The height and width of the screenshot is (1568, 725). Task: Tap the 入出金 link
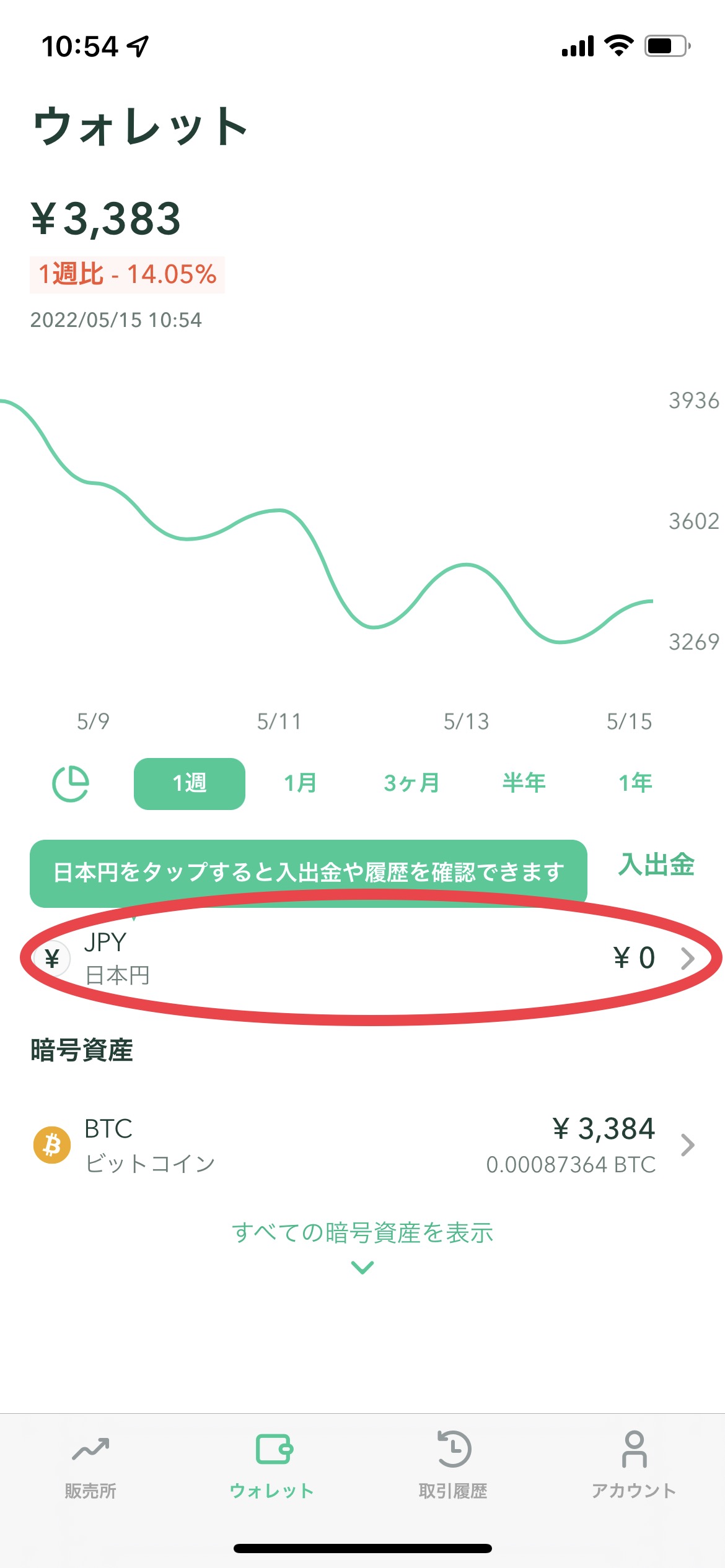tap(656, 865)
